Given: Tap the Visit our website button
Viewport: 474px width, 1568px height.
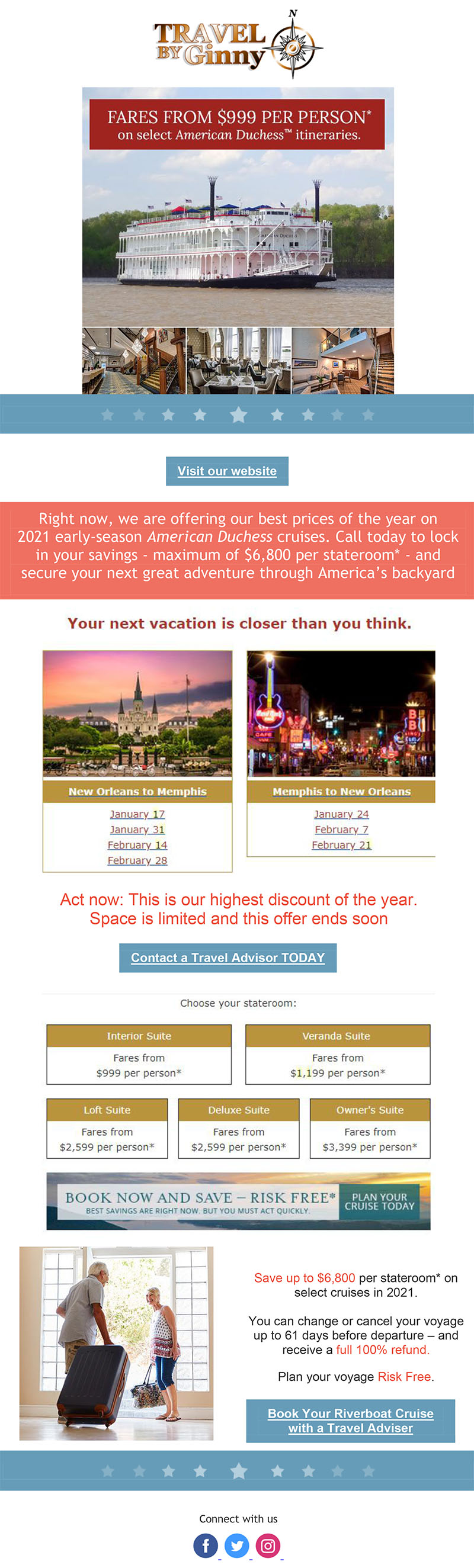Looking at the screenshot, I should (x=227, y=471).
